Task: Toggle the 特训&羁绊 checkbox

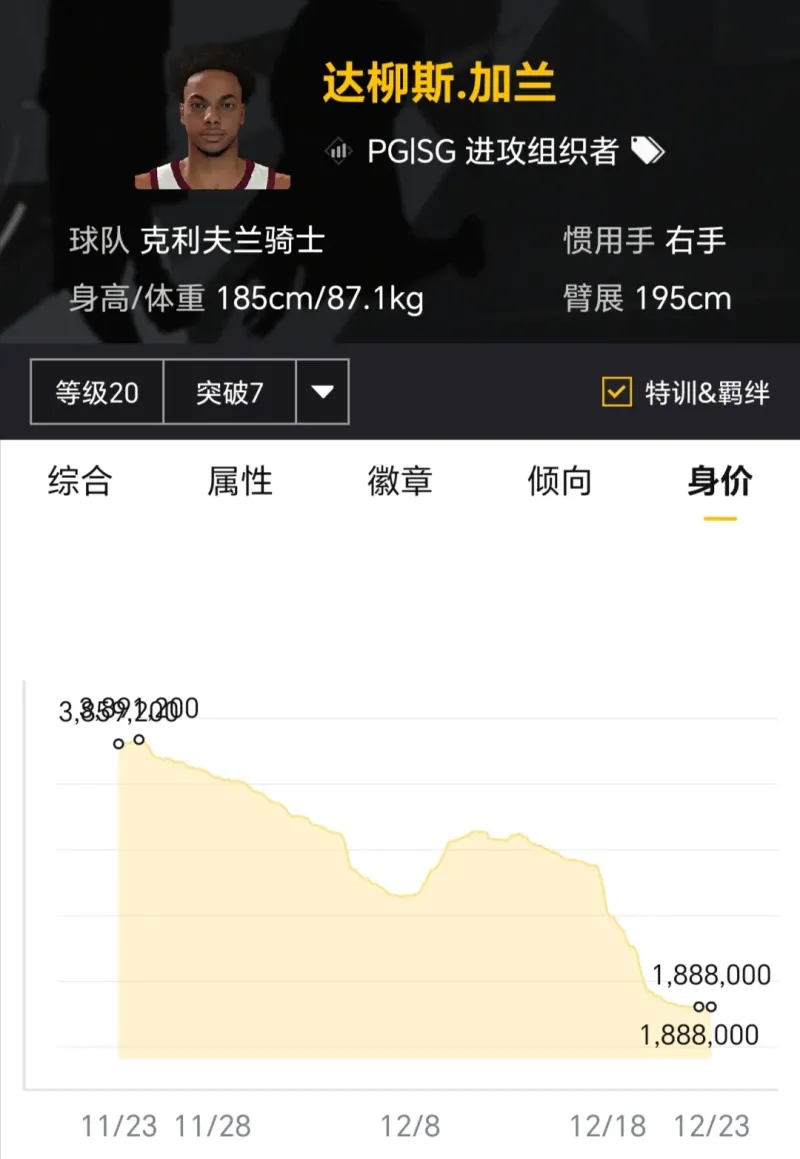Action: (x=617, y=392)
